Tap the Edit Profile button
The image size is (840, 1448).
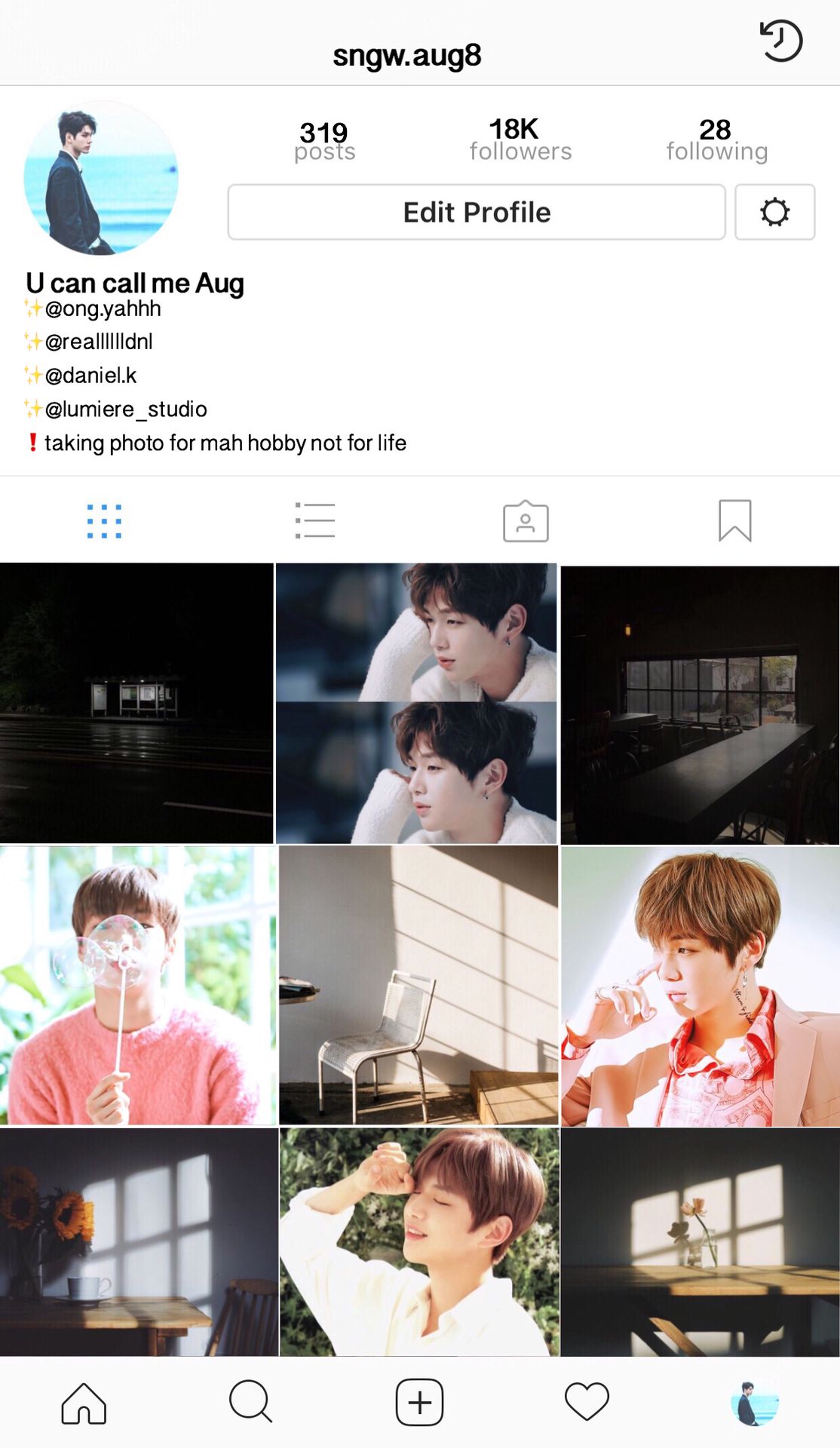(477, 212)
